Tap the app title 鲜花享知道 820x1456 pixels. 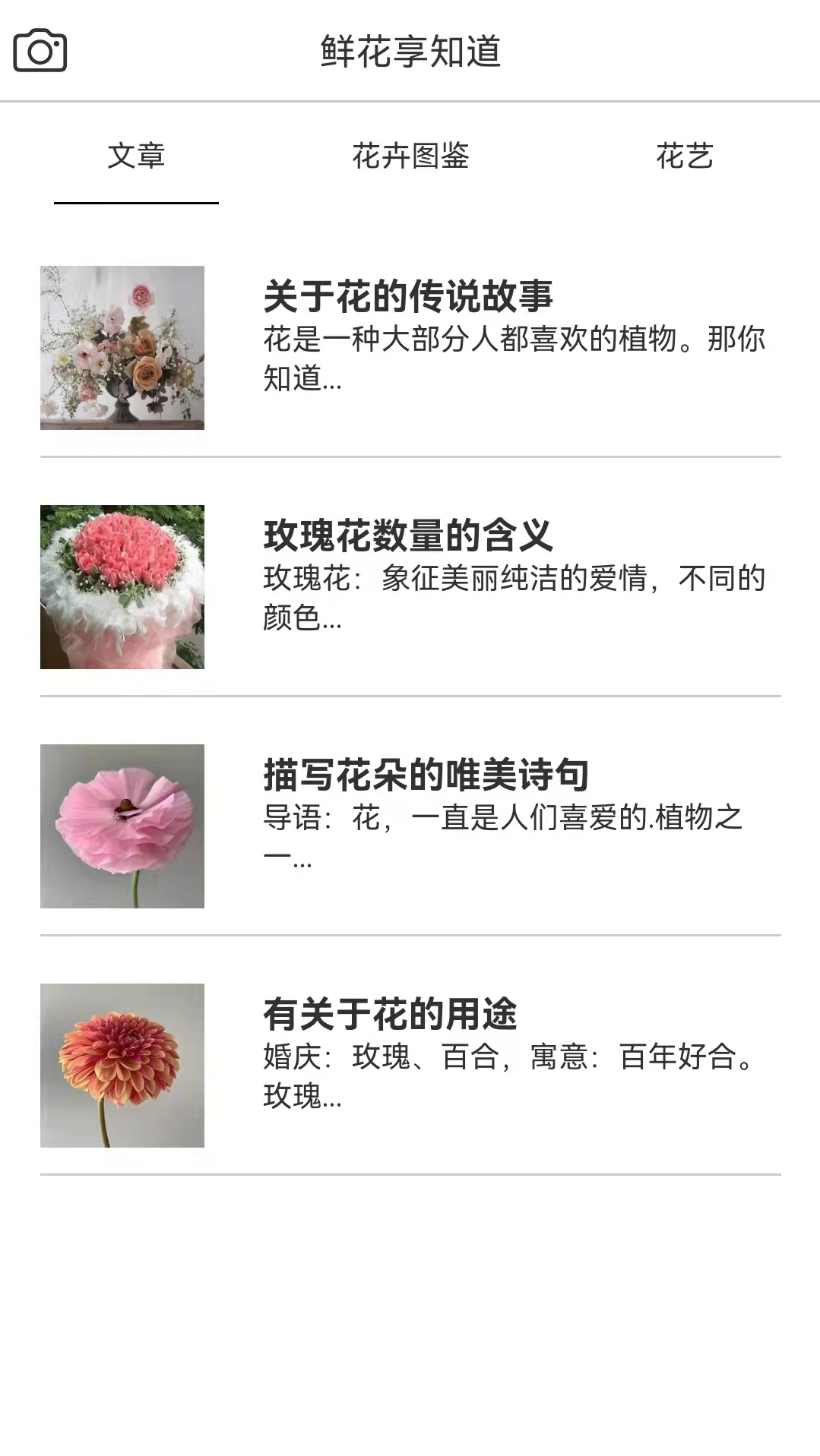pos(410,49)
